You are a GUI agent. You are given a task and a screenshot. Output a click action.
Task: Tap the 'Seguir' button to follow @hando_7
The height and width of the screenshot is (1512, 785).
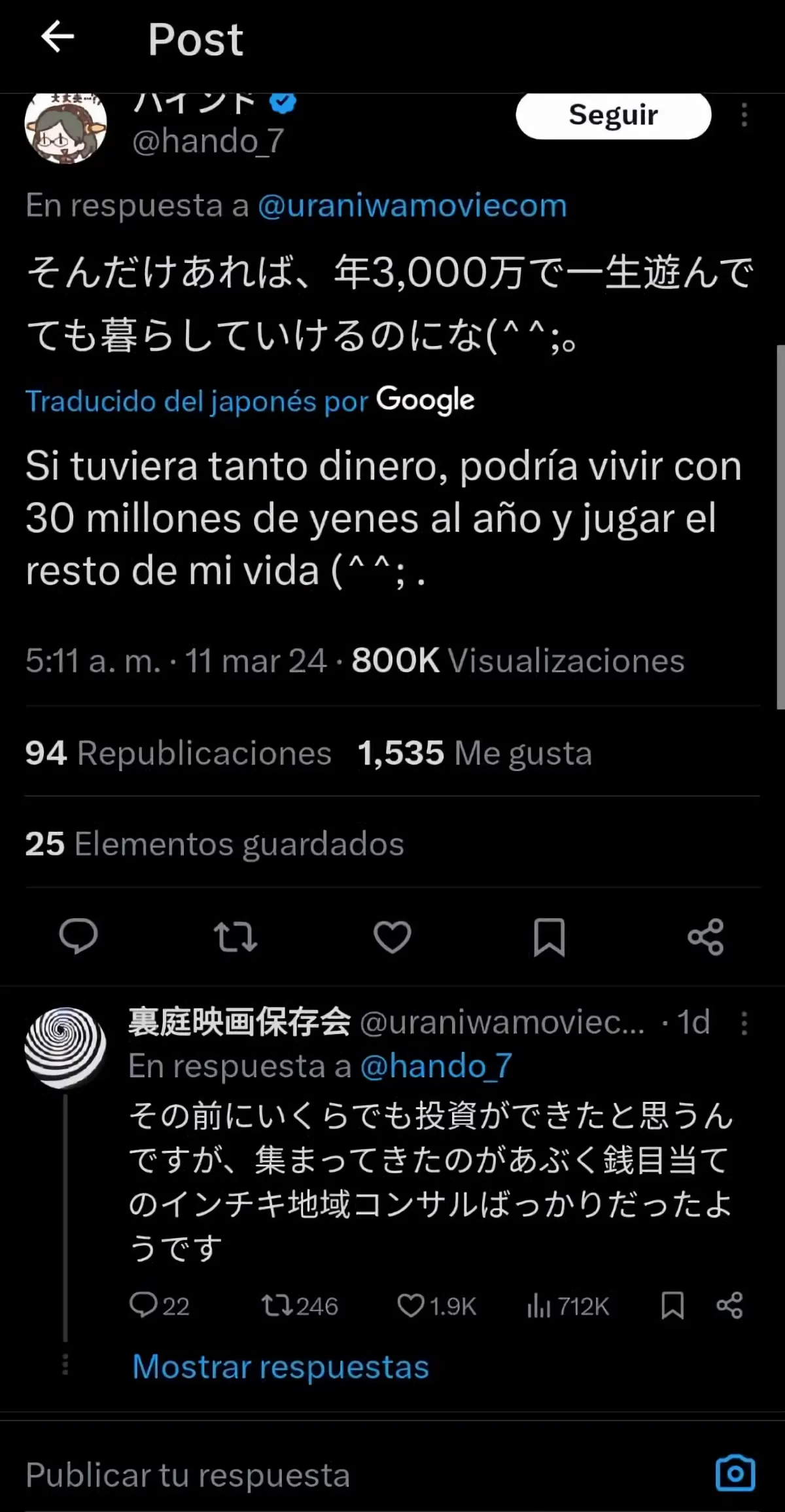click(613, 115)
